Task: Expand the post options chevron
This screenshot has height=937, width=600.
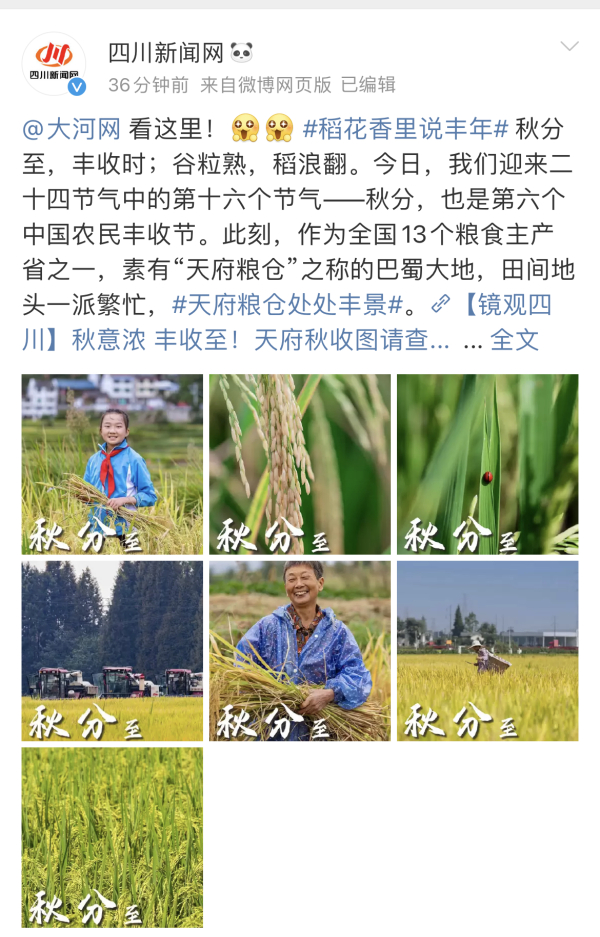Action: 569,47
